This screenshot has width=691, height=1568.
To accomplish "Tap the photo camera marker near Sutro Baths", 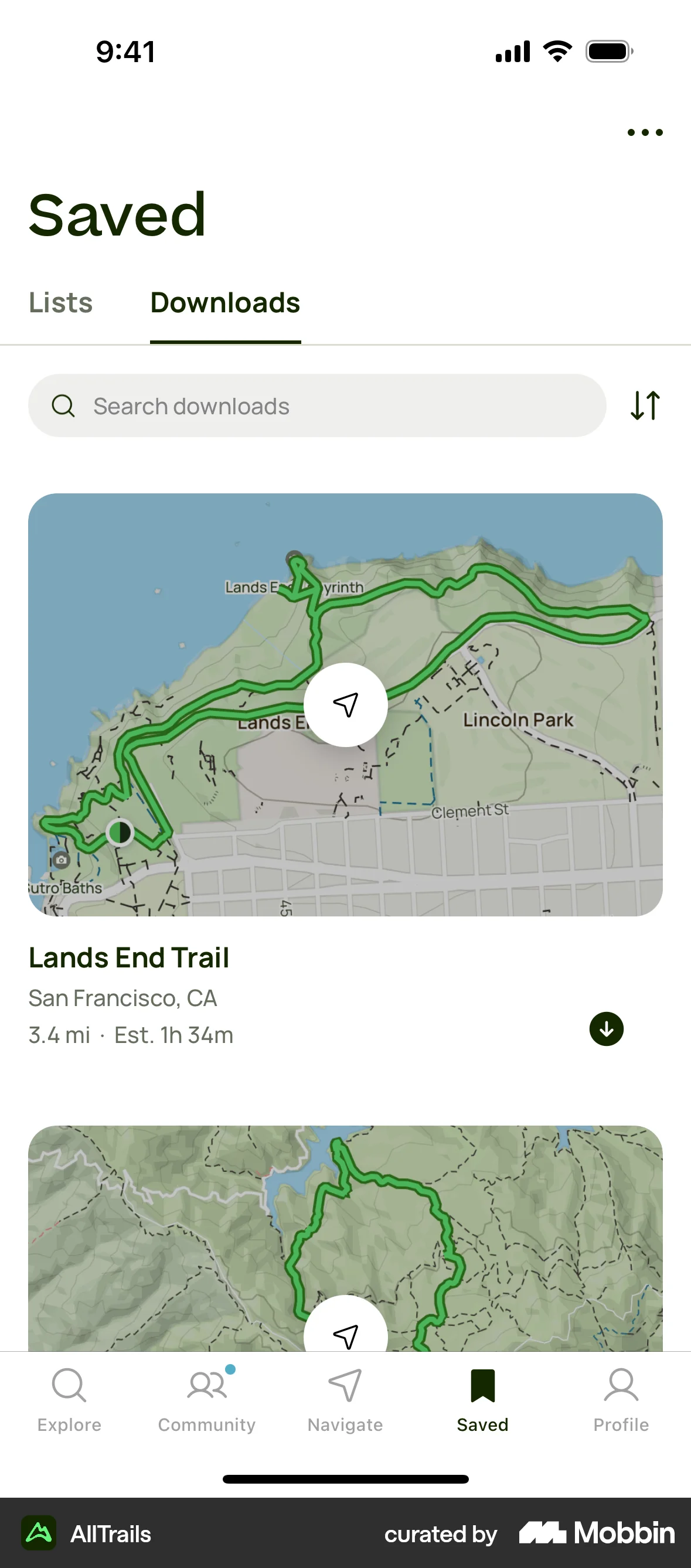I will tap(62, 860).
